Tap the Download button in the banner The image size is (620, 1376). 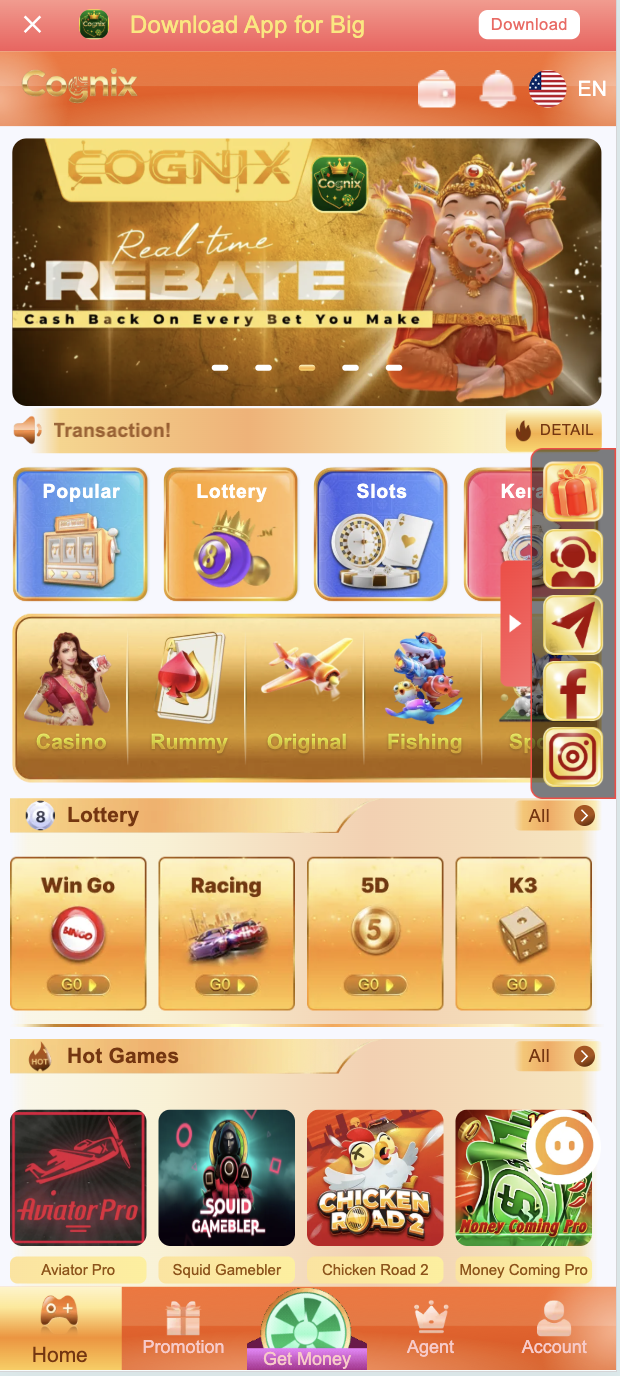[x=529, y=24]
